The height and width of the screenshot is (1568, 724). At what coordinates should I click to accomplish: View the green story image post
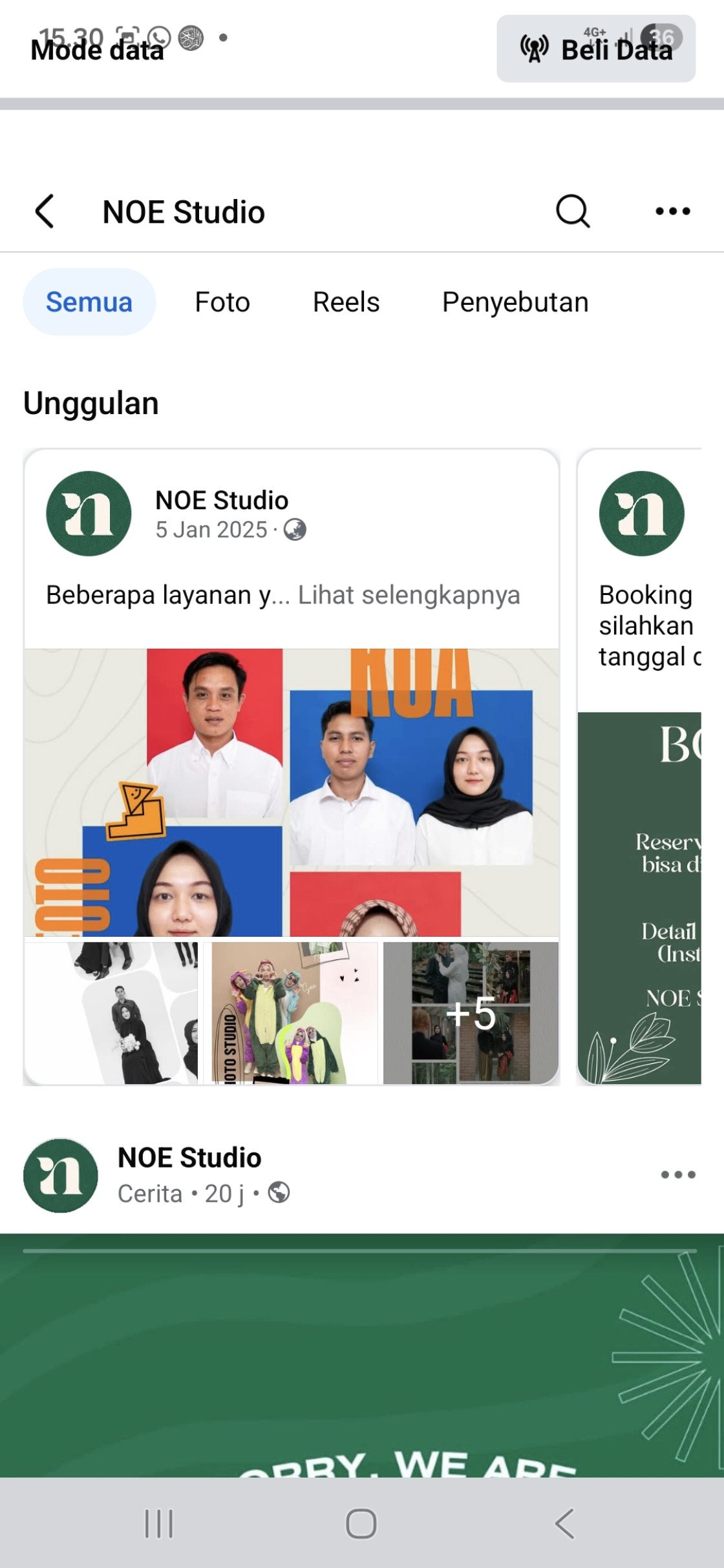point(362,1357)
